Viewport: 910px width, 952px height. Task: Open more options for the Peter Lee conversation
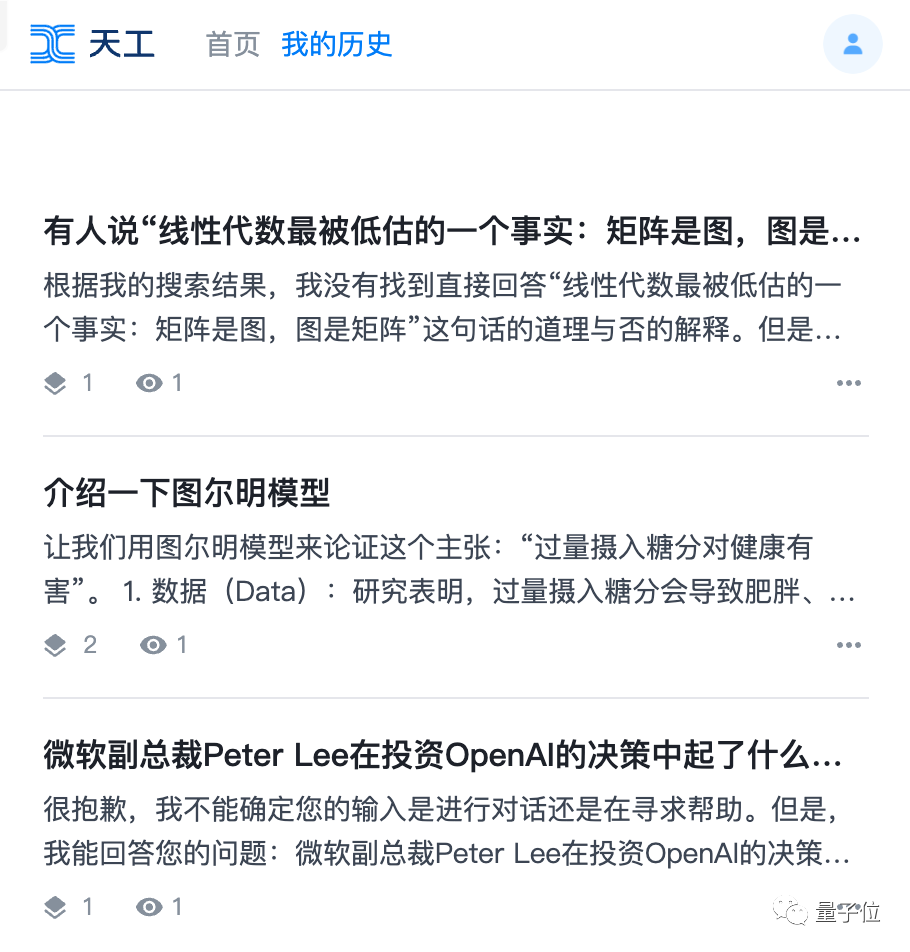(849, 906)
